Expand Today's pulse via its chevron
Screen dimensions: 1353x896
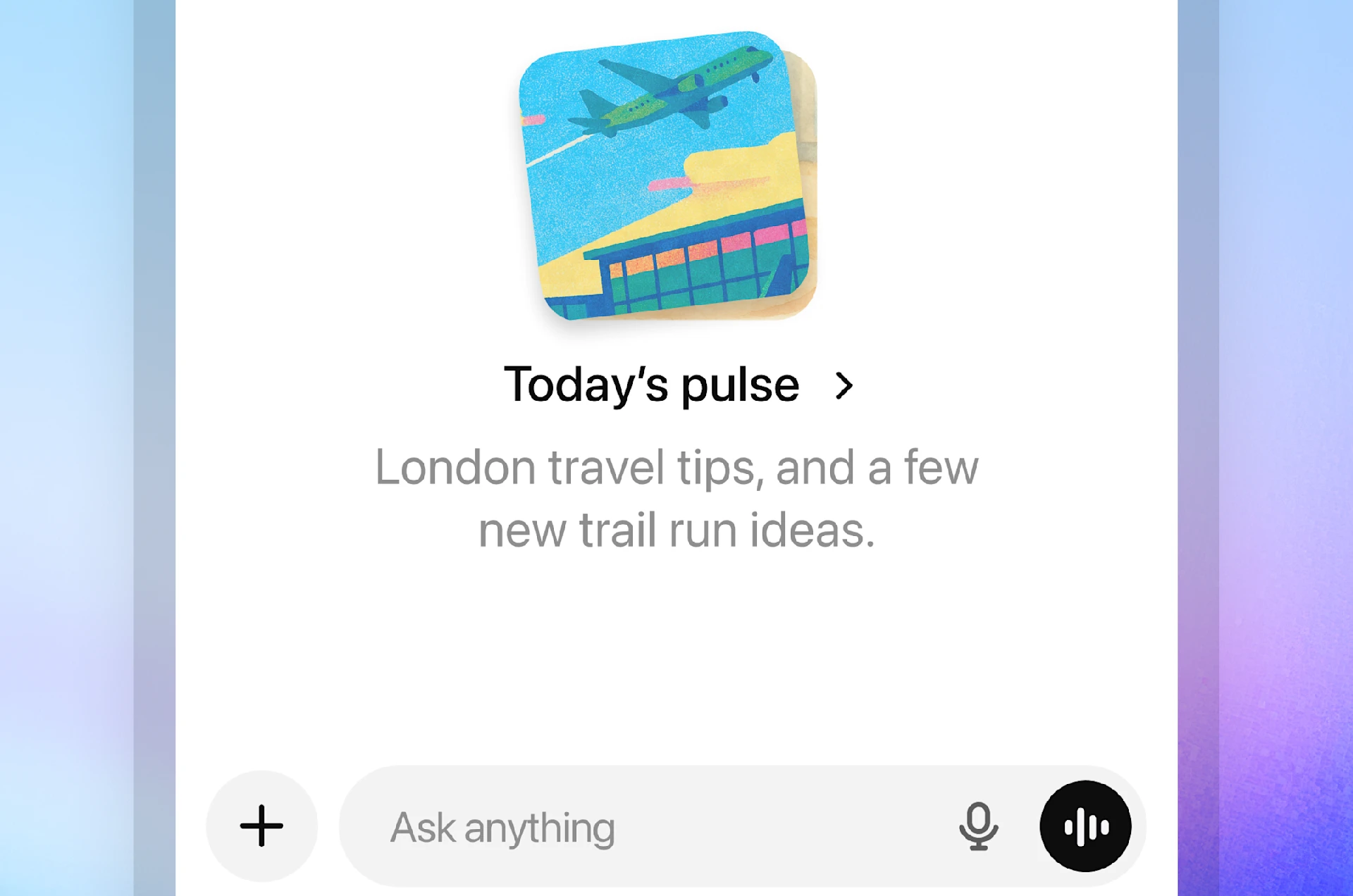click(x=844, y=386)
